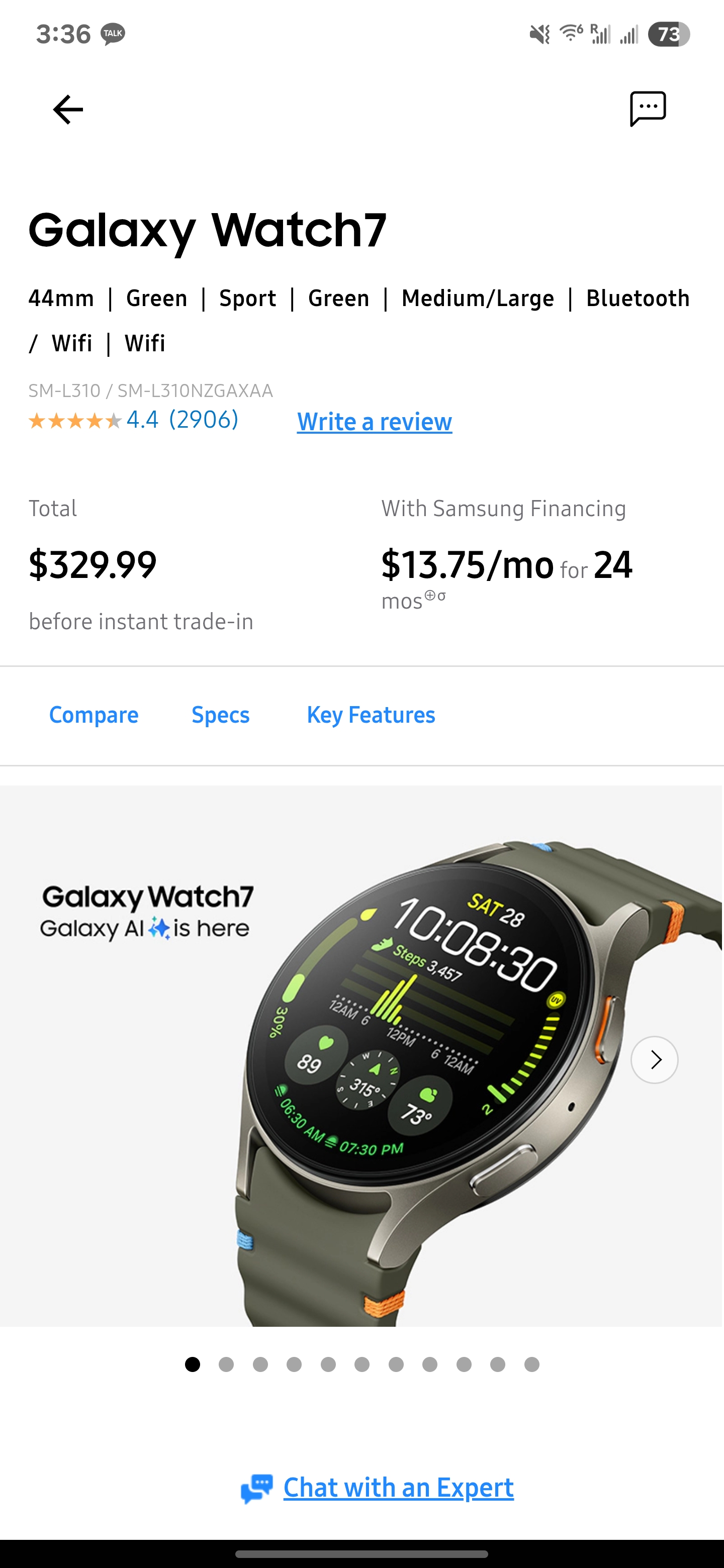Show the next Galaxy Watch7 image
The image size is (724, 1568).
pos(654,1060)
